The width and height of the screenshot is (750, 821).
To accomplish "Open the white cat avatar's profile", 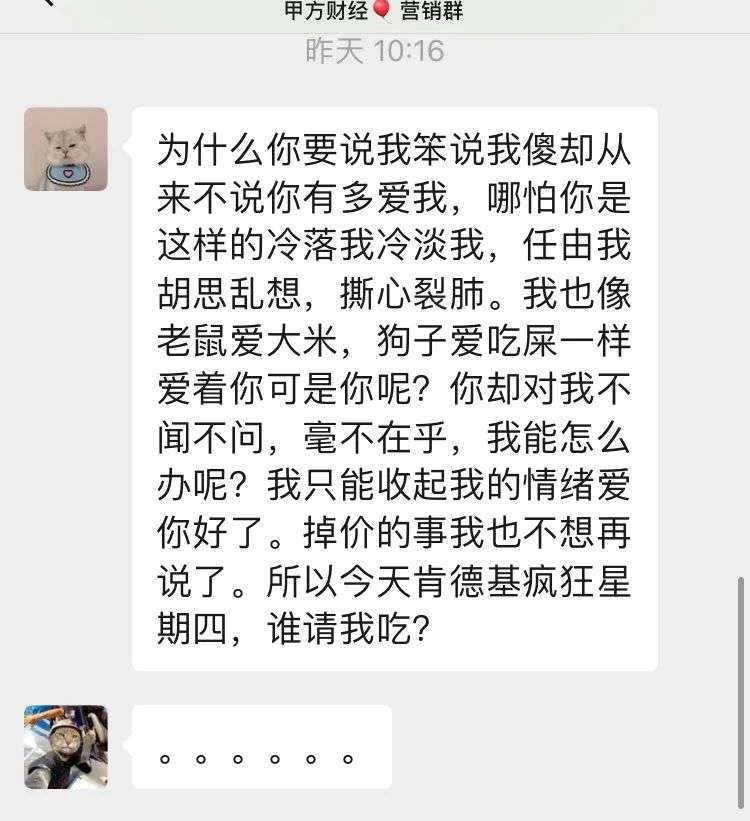I will point(66,149).
